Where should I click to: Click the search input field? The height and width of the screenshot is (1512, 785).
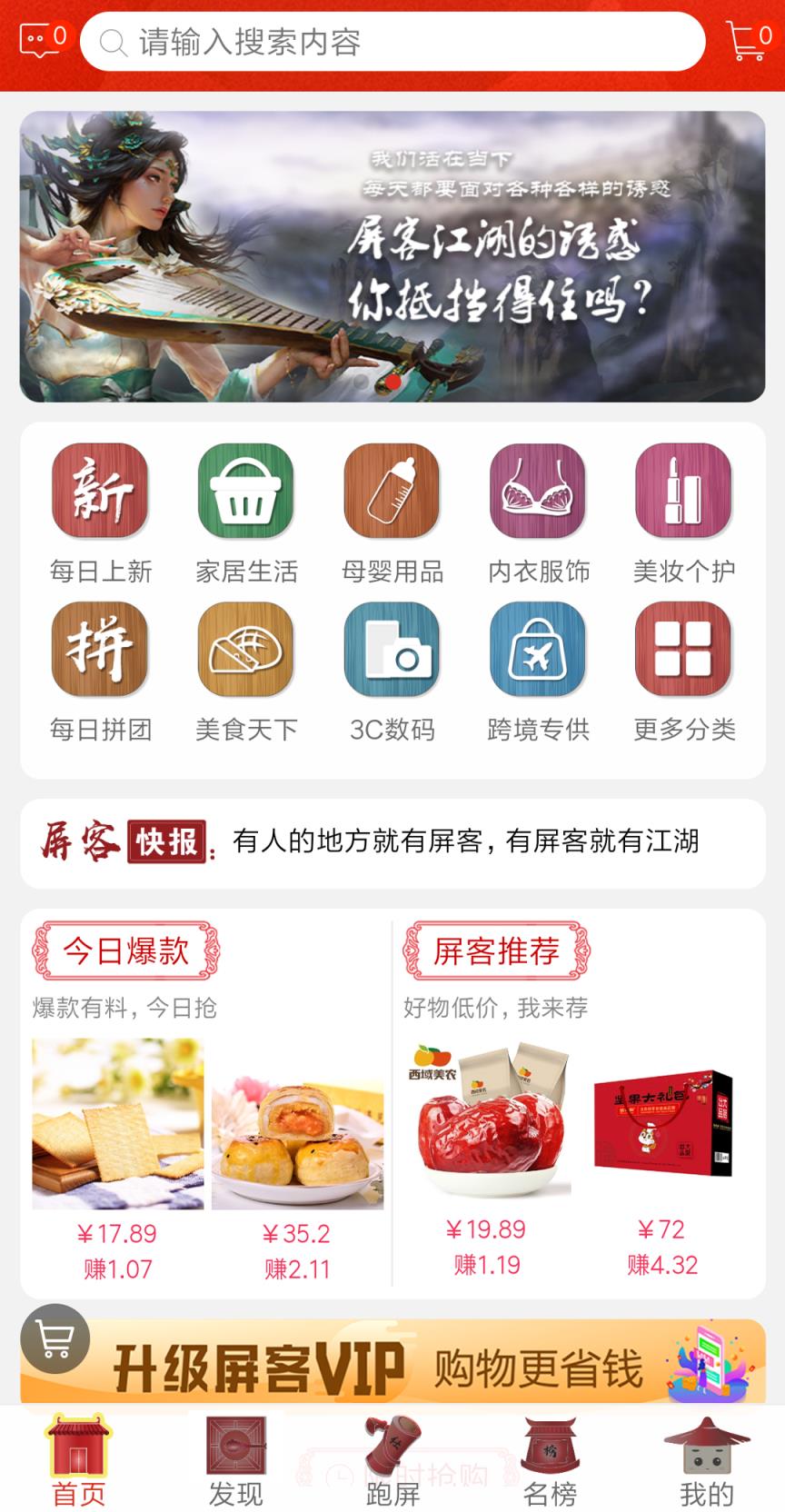(392, 42)
